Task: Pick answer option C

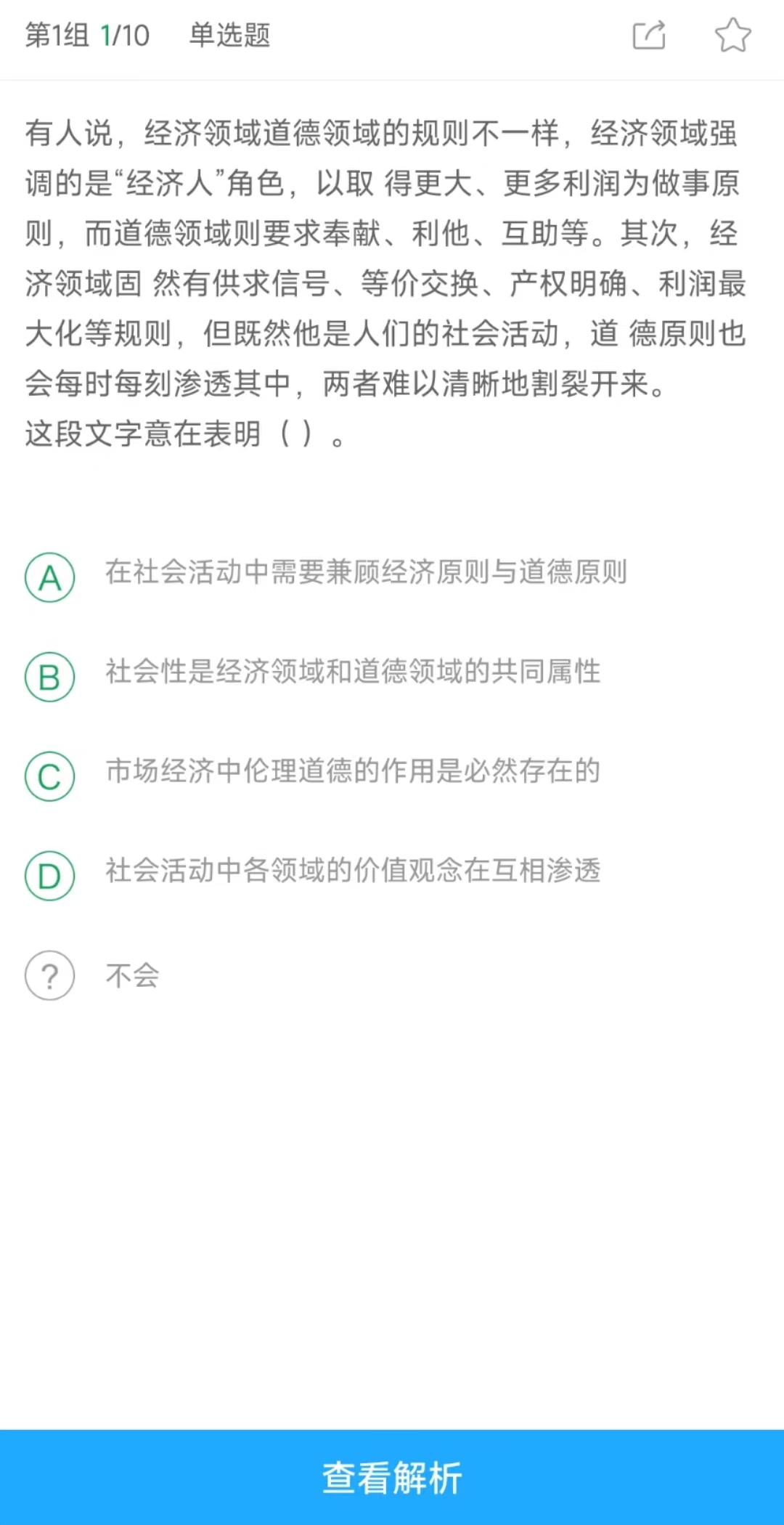Action: point(50,776)
